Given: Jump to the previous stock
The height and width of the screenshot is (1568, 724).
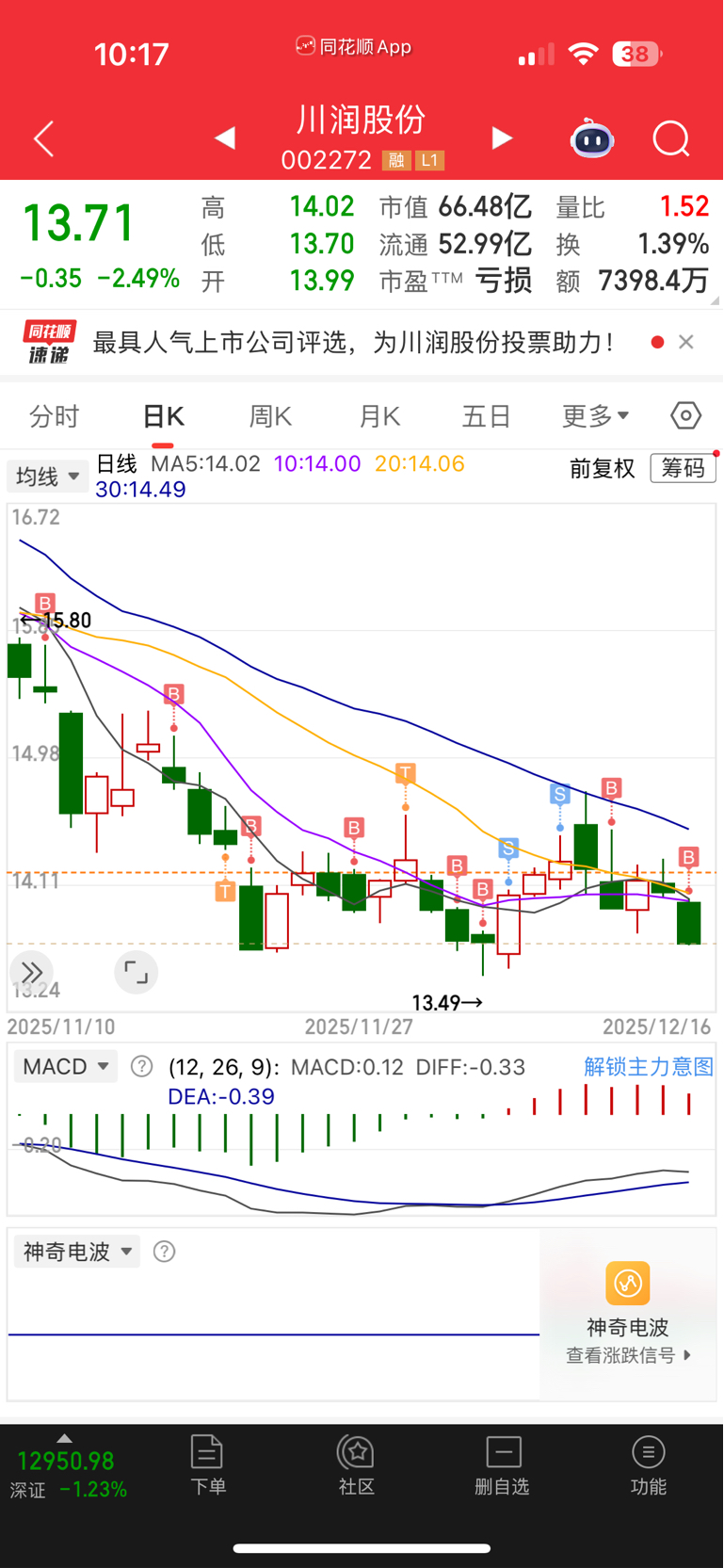Looking at the screenshot, I should pos(224,139).
